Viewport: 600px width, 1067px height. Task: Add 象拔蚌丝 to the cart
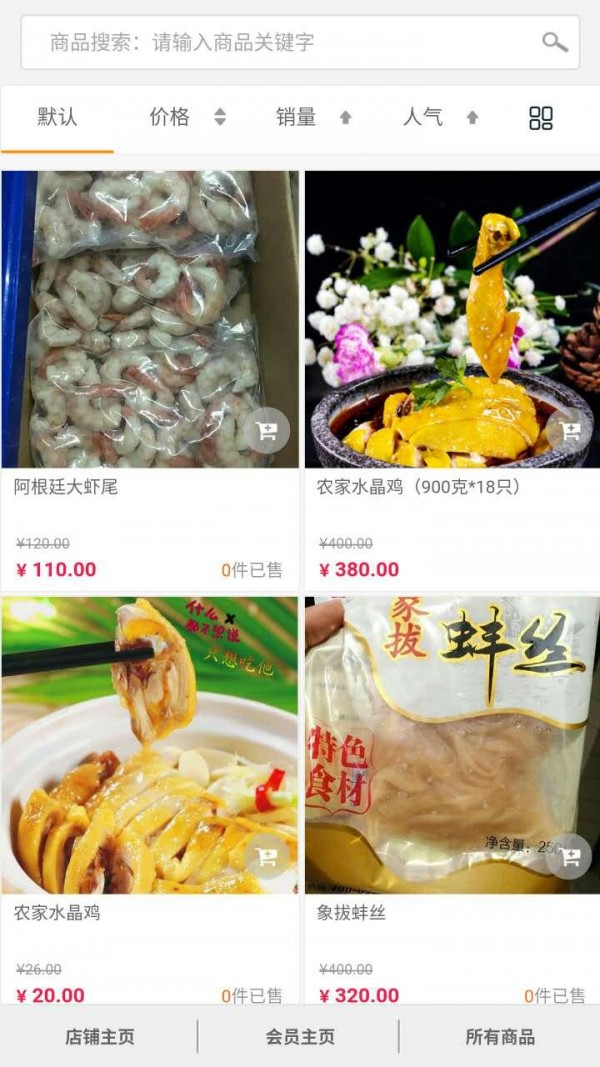point(570,857)
